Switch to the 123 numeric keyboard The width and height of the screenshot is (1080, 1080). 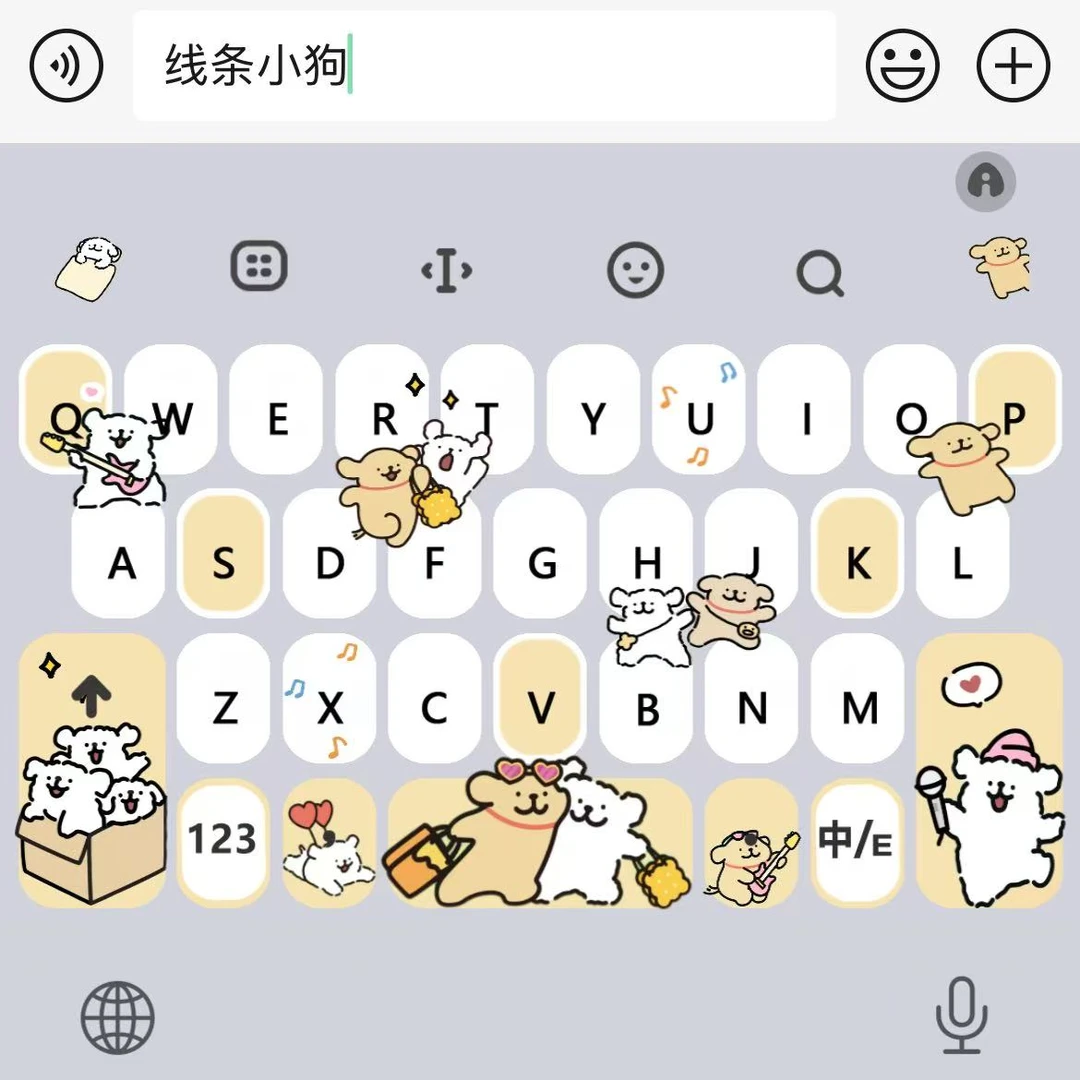click(x=223, y=840)
